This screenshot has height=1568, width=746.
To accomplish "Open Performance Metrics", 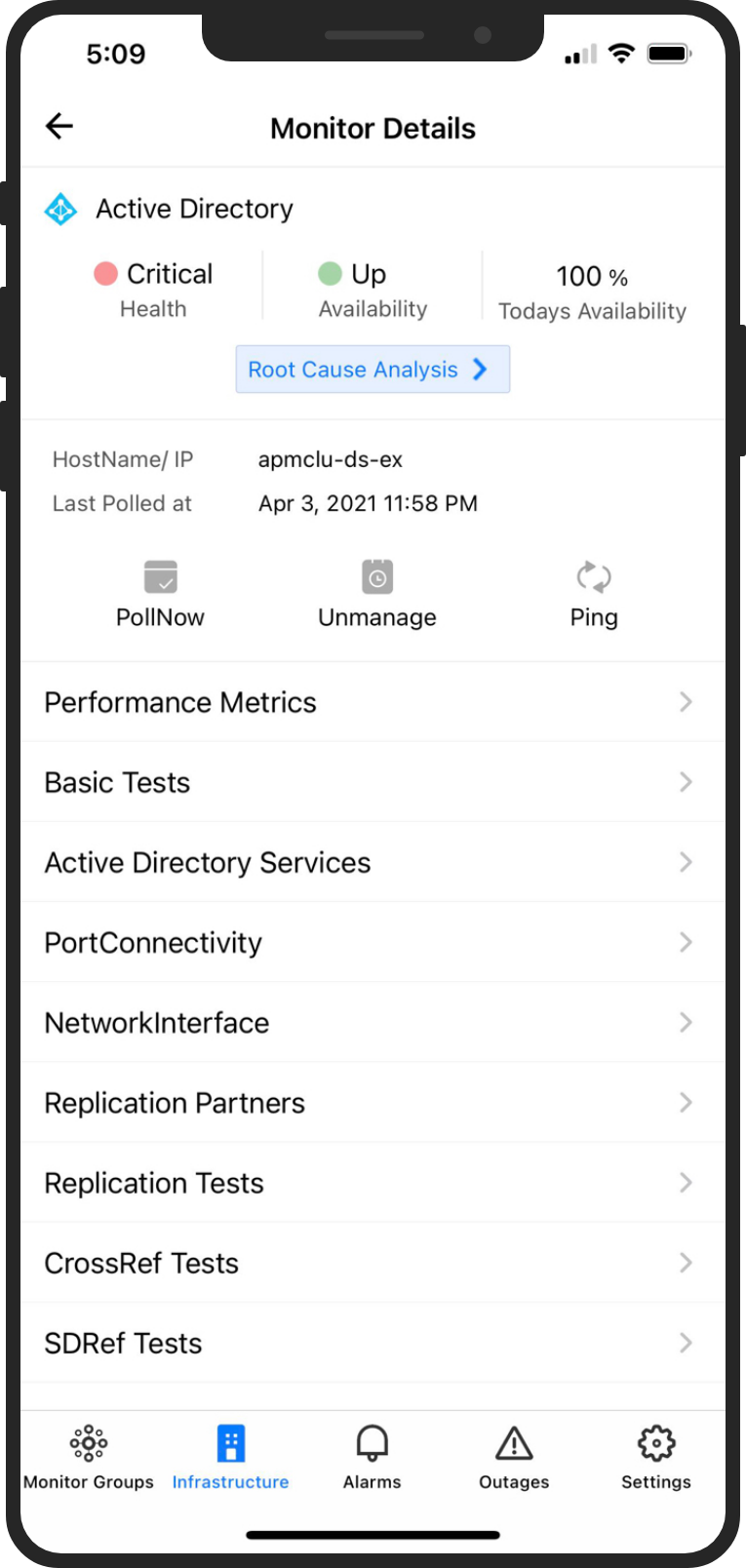I will point(373,702).
